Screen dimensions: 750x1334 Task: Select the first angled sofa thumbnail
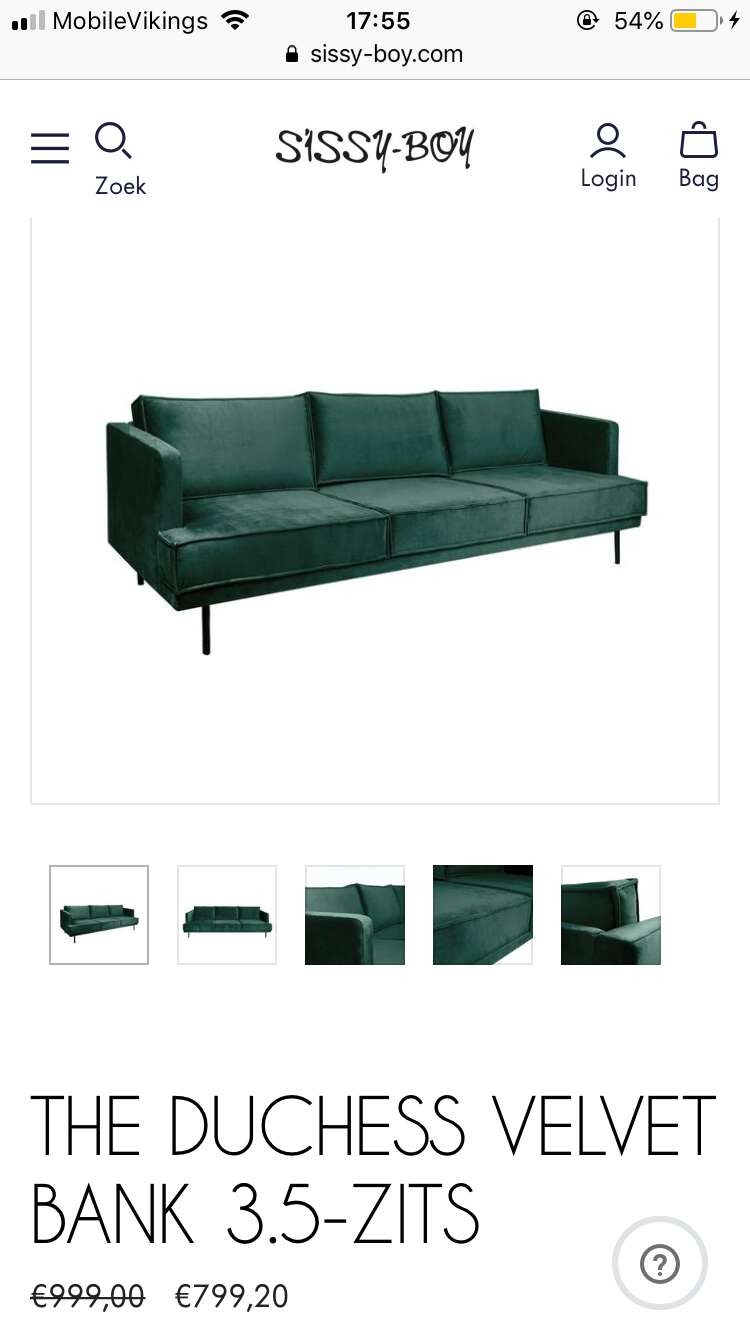pos(99,915)
